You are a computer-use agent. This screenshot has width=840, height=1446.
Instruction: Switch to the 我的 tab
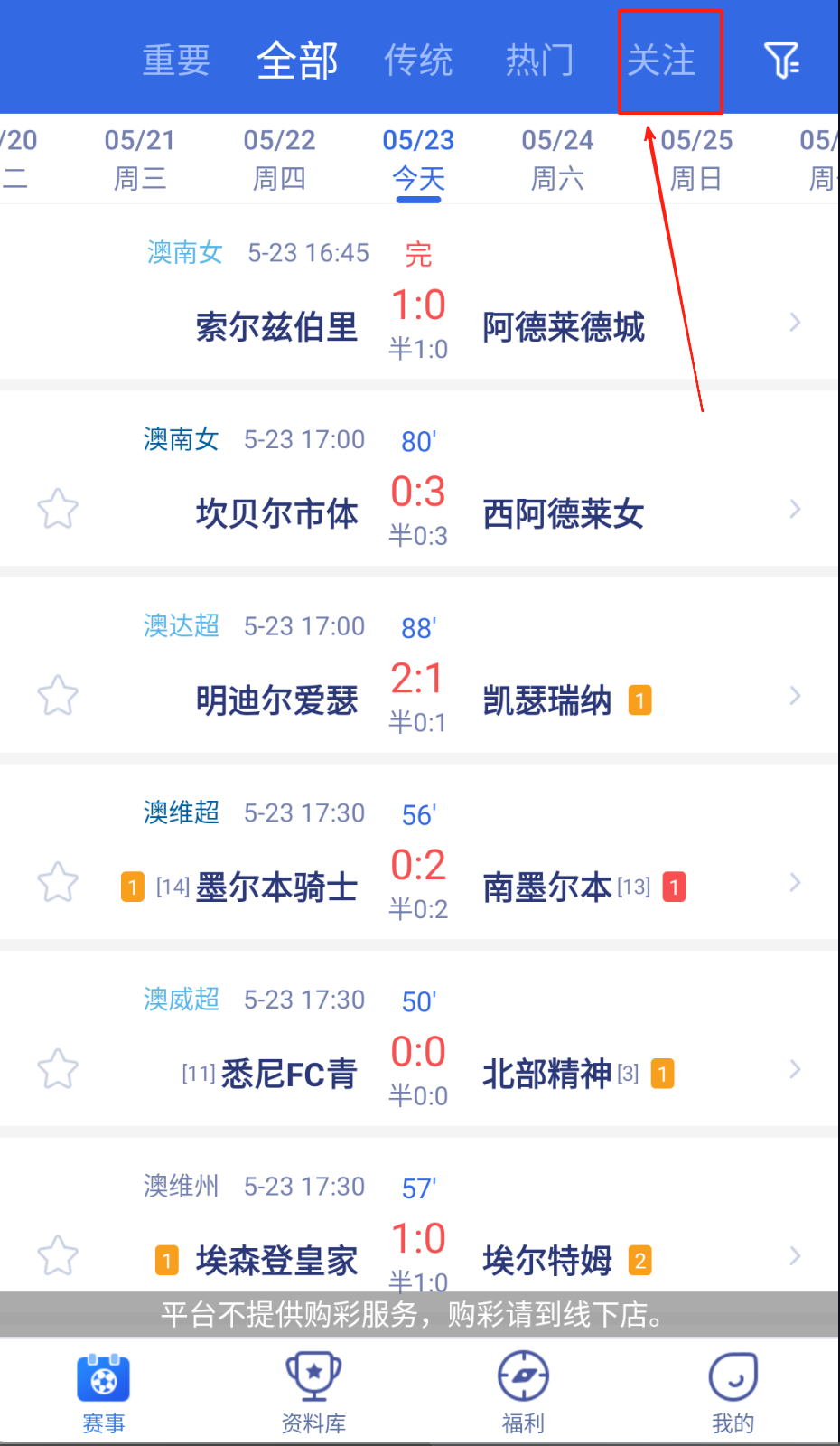pyautogui.click(x=733, y=1393)
